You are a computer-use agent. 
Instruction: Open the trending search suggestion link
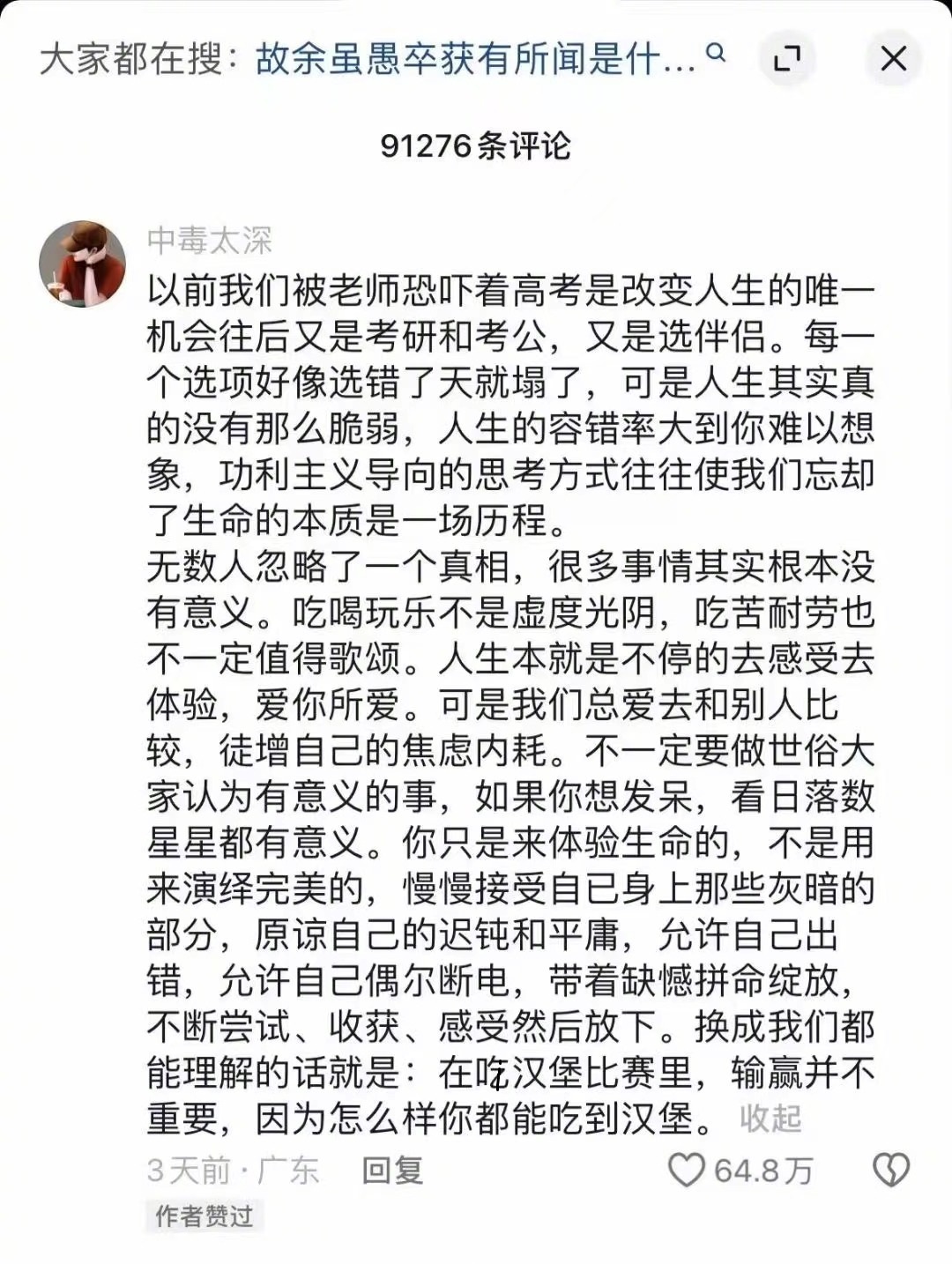[476, 59]
